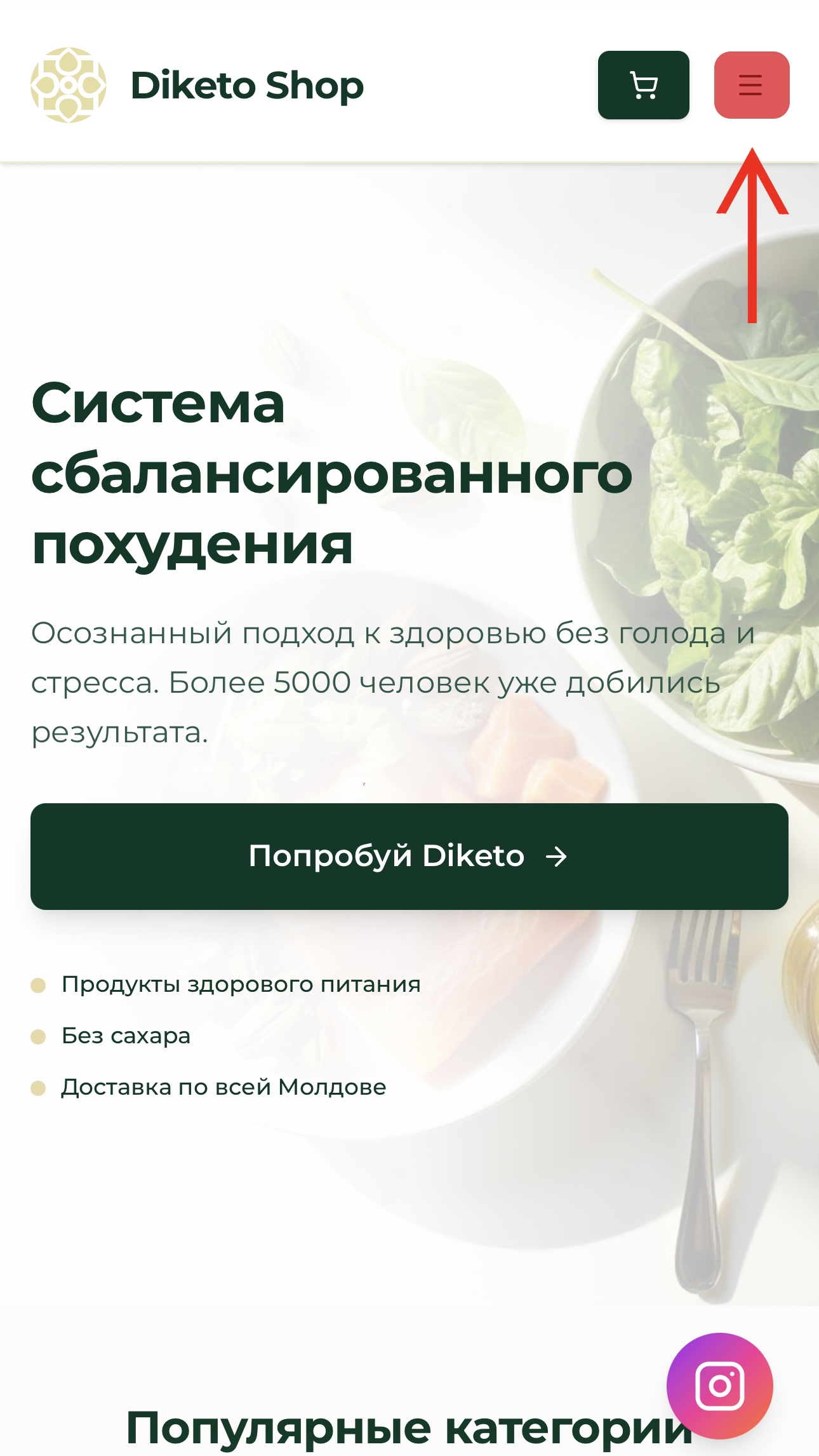This screenshot has height=1456, width=819.
Task: Open the shopping cart
Action: point(643,85)
